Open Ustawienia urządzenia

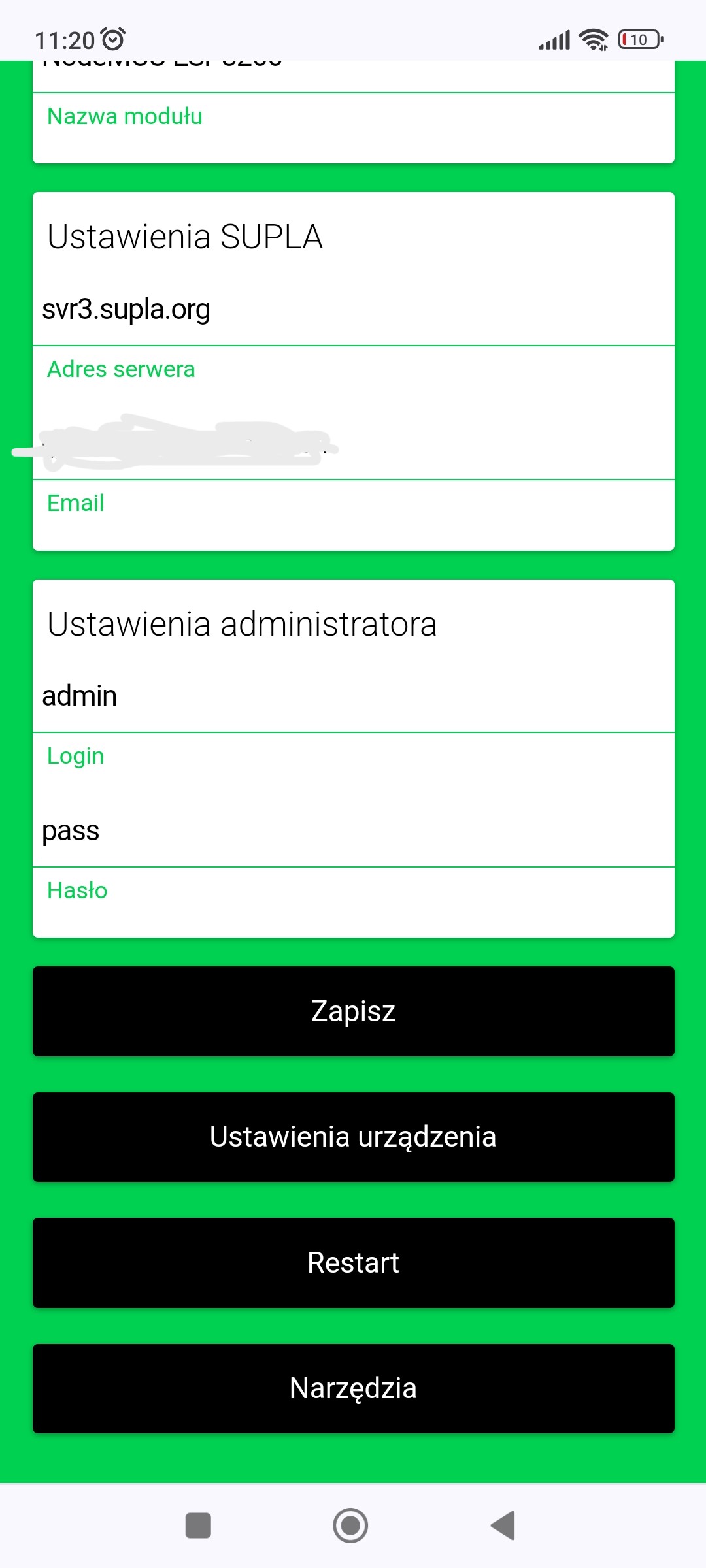pos(353,1137)
